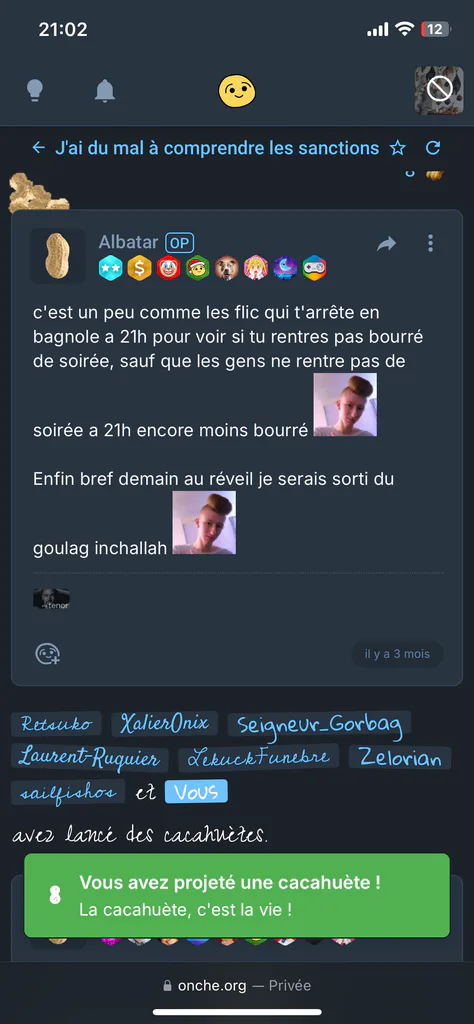Open overflow menu on Albatar's post
This screenshot has height=1024, width=474.
430,243
